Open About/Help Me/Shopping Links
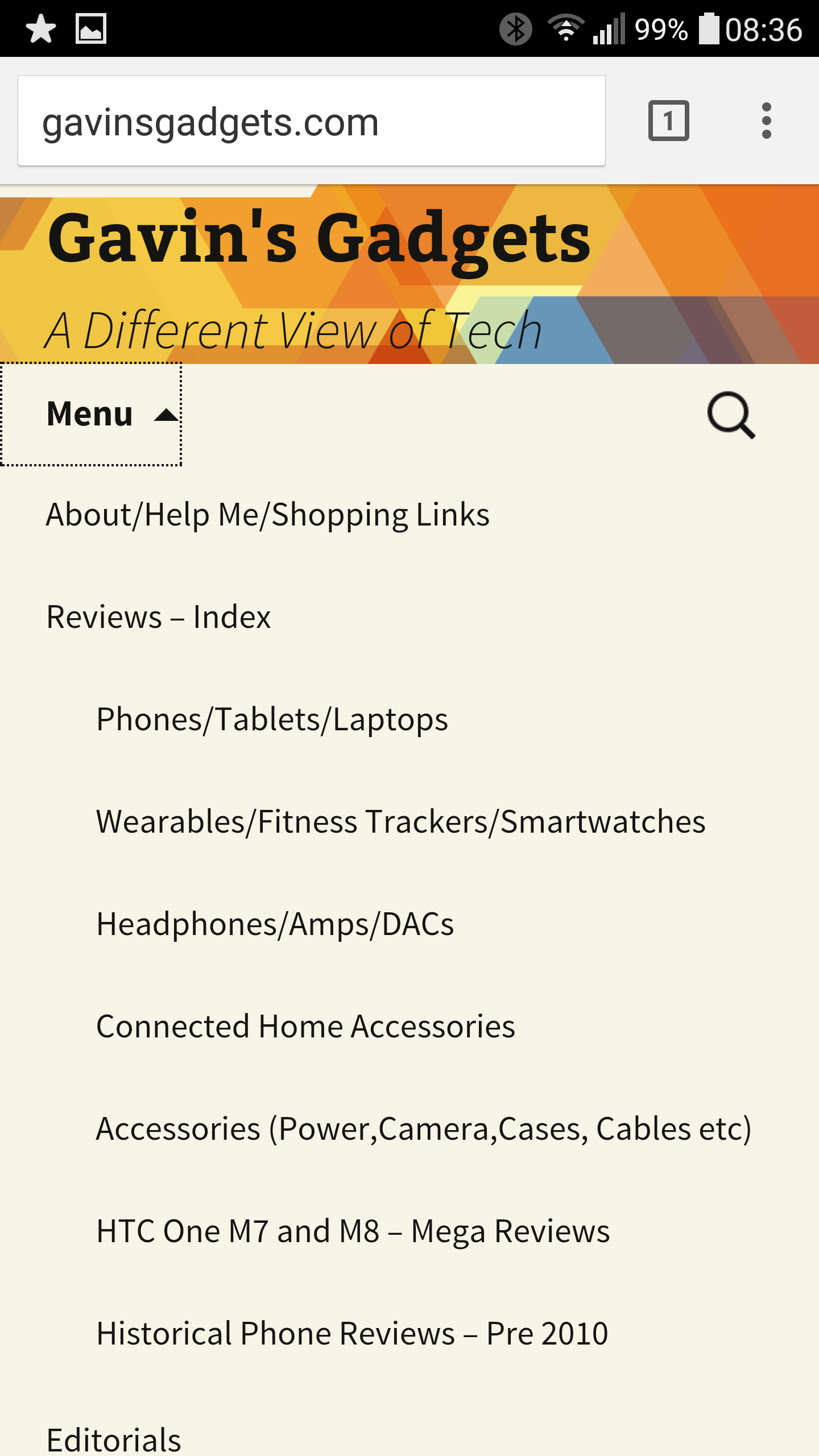 pyautogui.click(x=267, y=515)
